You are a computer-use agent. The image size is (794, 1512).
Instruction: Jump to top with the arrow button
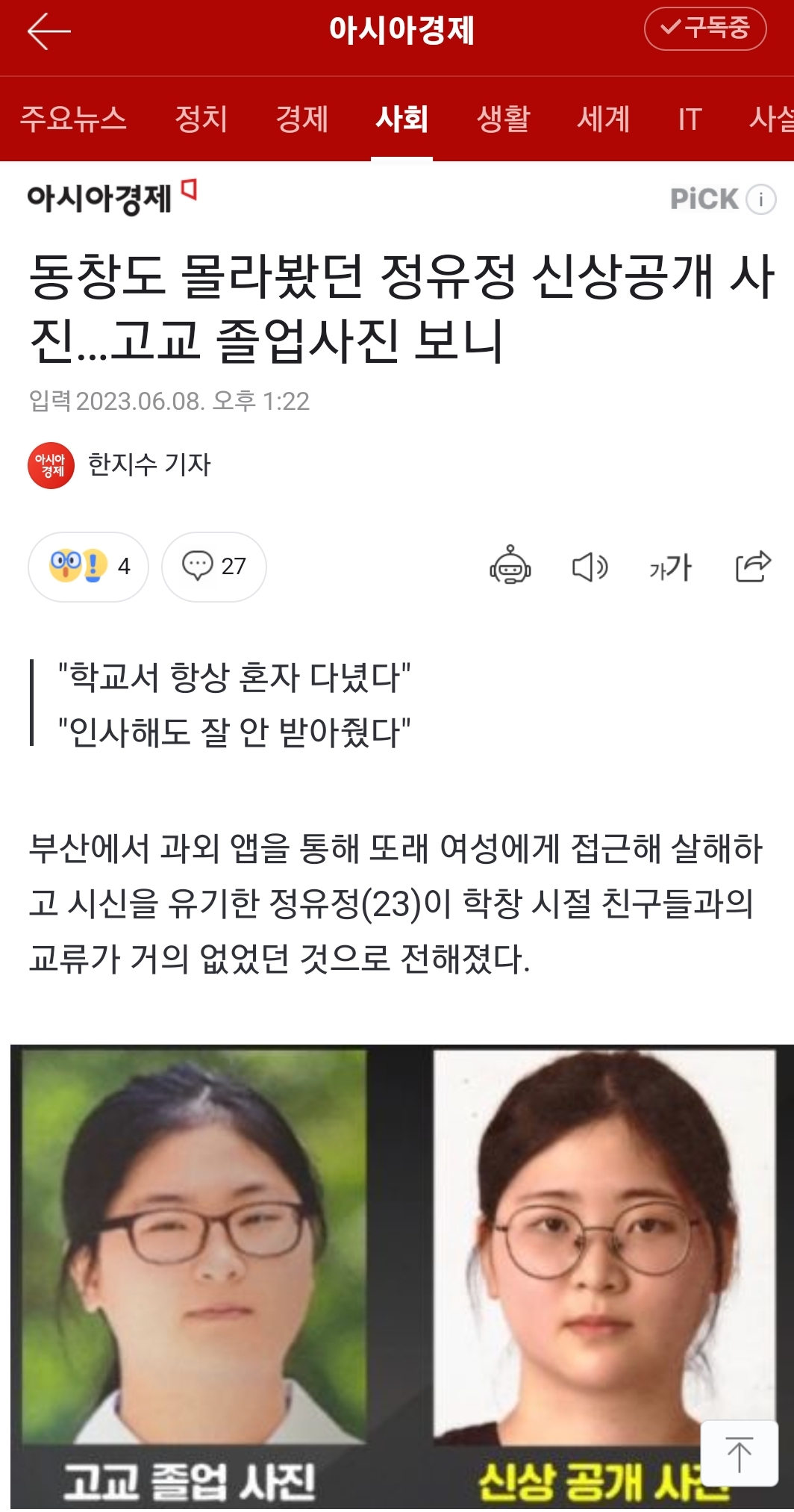[739, 1454]
